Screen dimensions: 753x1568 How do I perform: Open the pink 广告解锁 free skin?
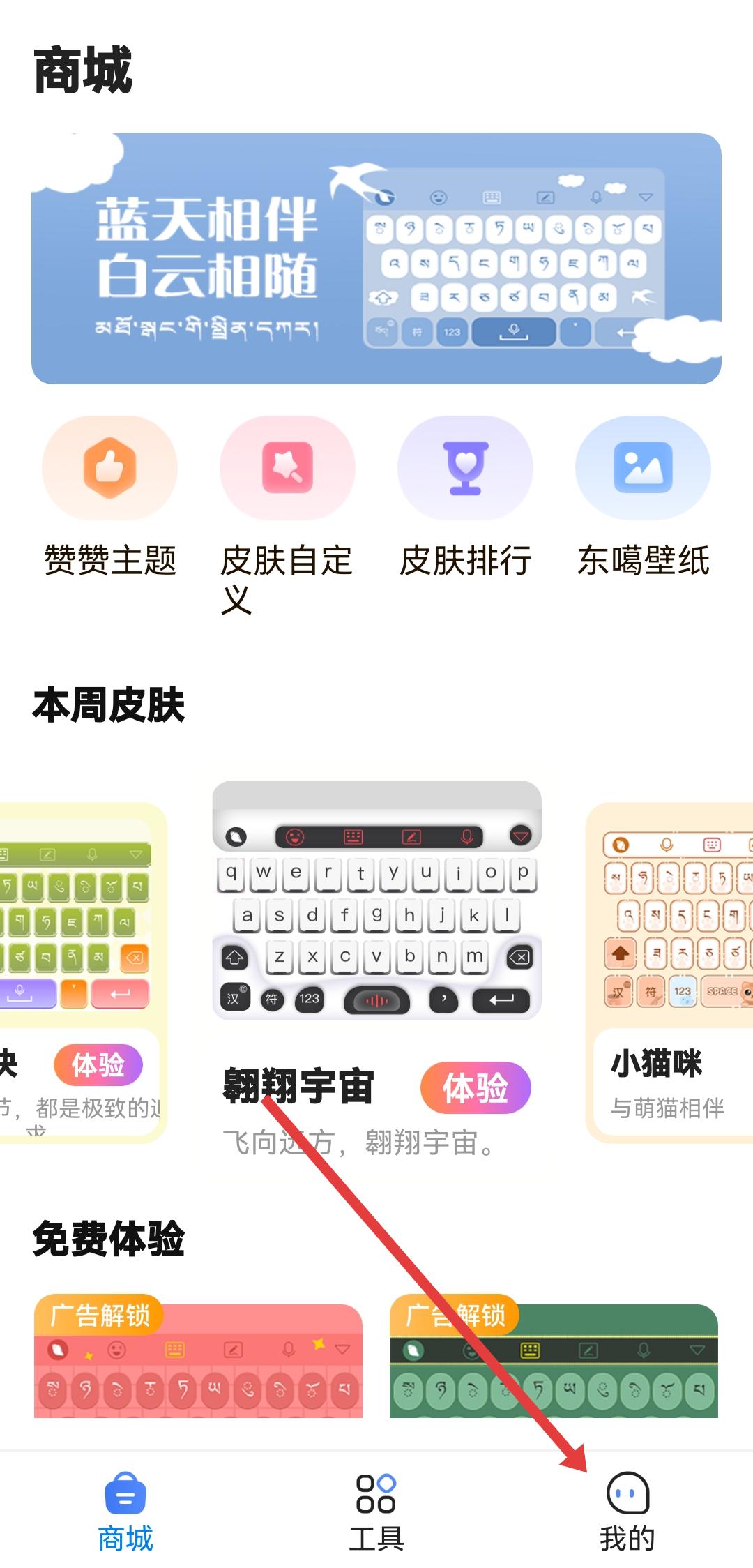pyautogui.click(x=198, y=1360)
